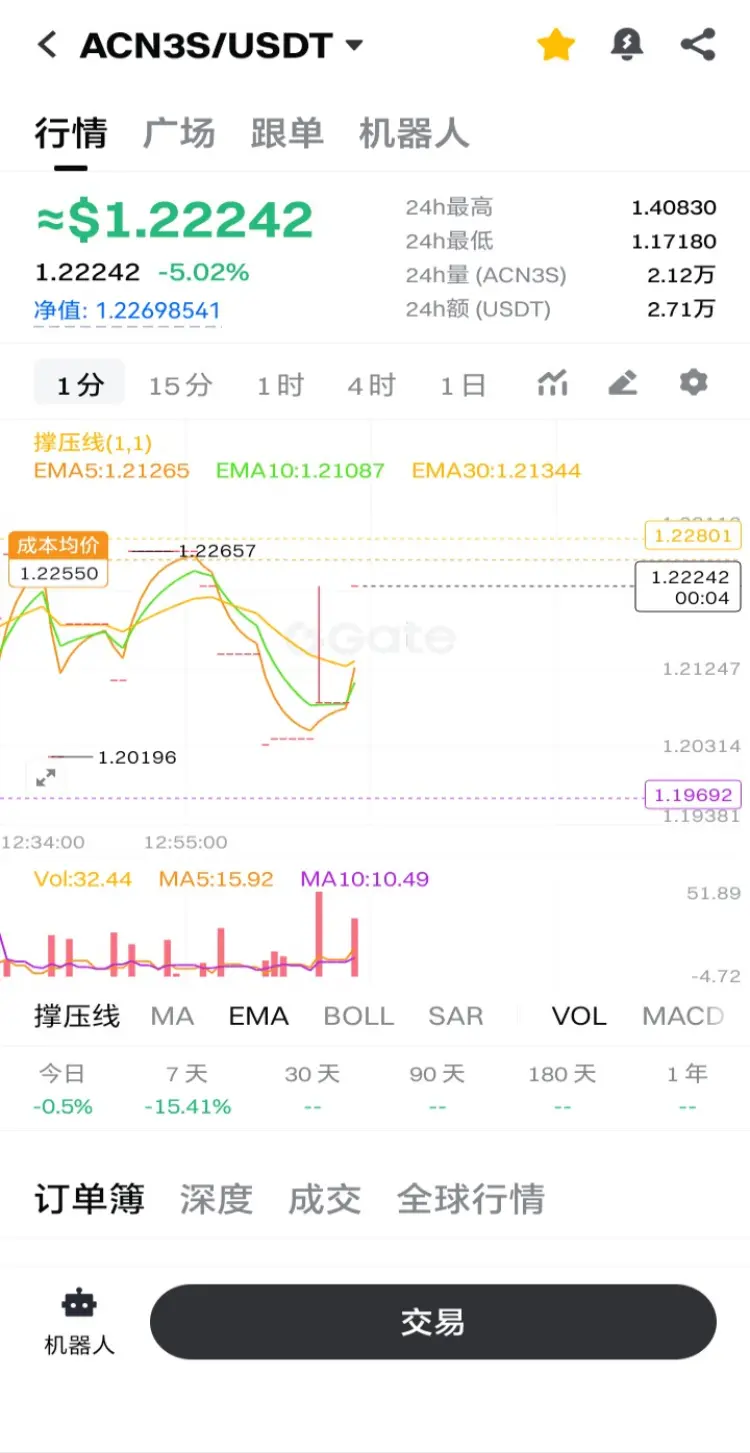Open the price alert bell

pyautogui.click(x=627, y=45)
